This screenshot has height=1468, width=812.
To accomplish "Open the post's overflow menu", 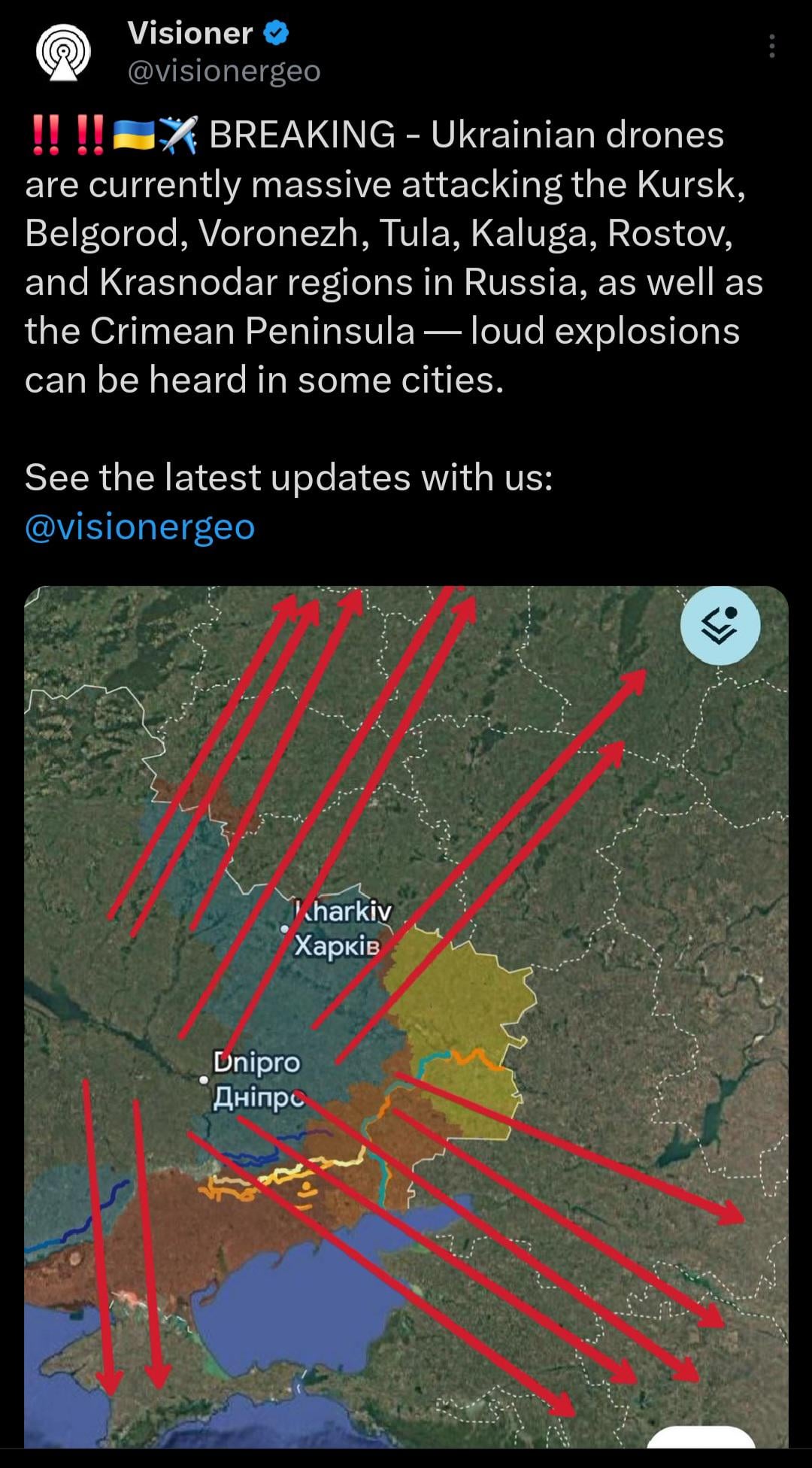I will tap(771, 47).
